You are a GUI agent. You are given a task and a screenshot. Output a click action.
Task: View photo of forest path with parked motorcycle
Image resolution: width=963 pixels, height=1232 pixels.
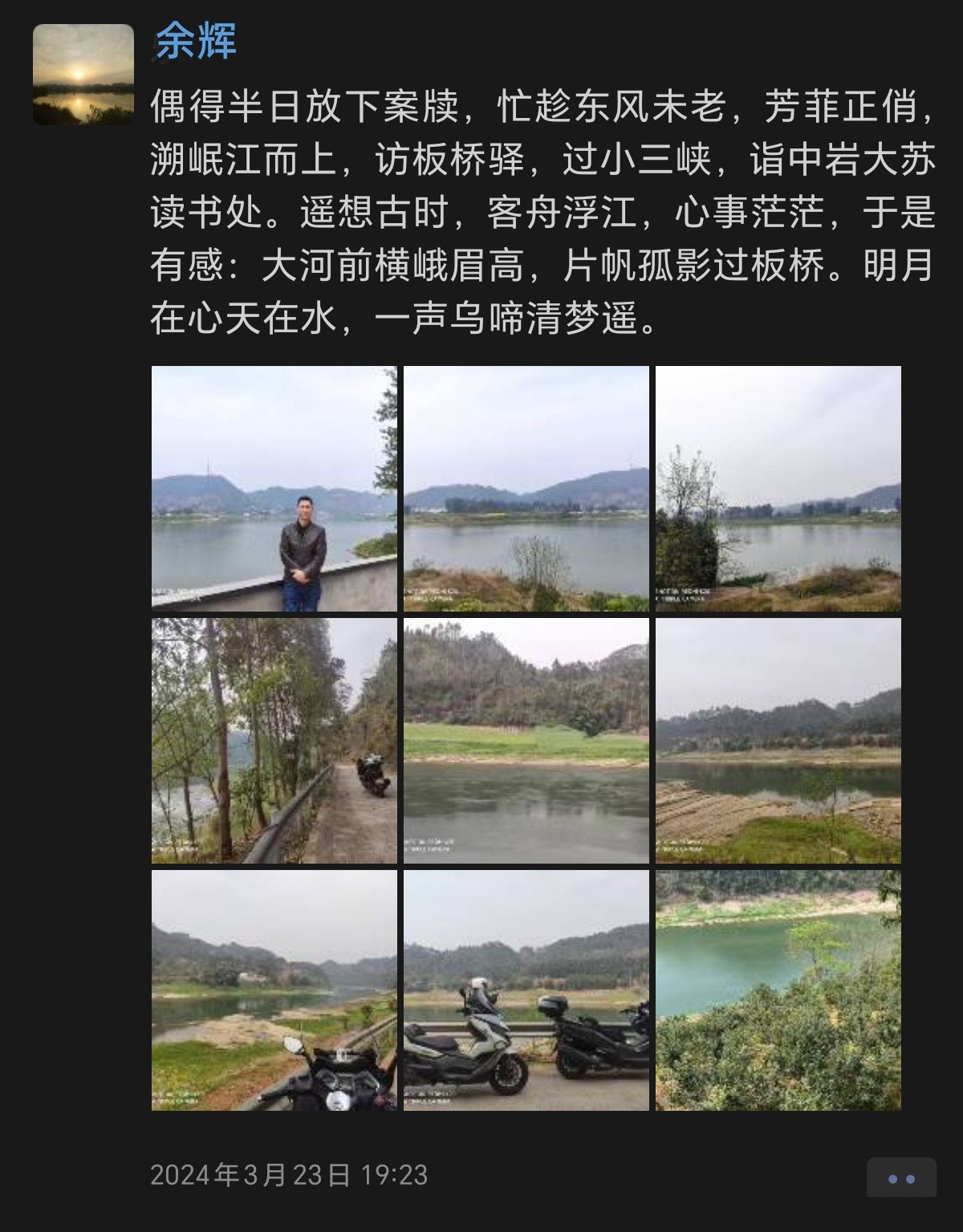coord(274,740)
